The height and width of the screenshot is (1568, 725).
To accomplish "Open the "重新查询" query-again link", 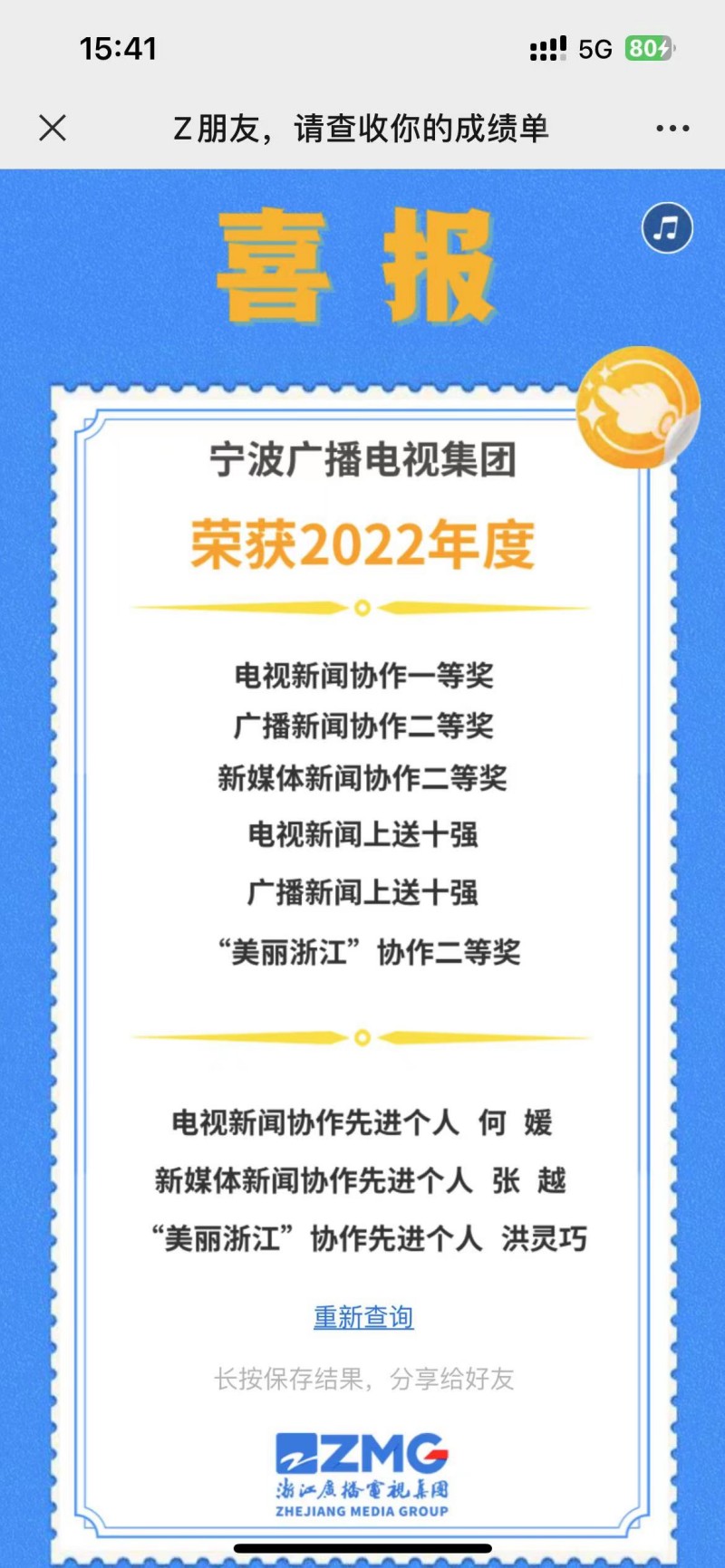I will click(362, 1318).
